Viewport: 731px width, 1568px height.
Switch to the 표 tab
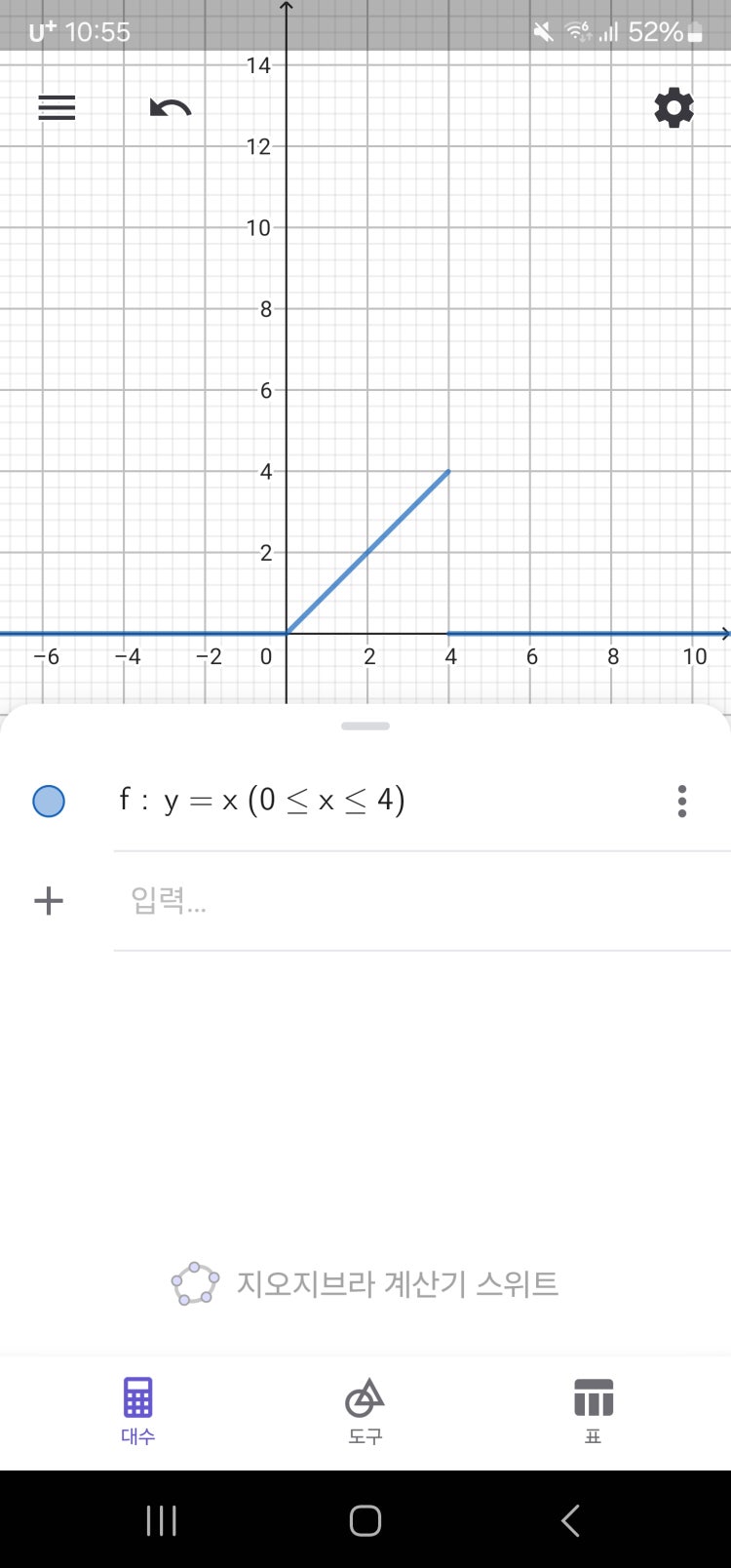[x=593, y=1410]
